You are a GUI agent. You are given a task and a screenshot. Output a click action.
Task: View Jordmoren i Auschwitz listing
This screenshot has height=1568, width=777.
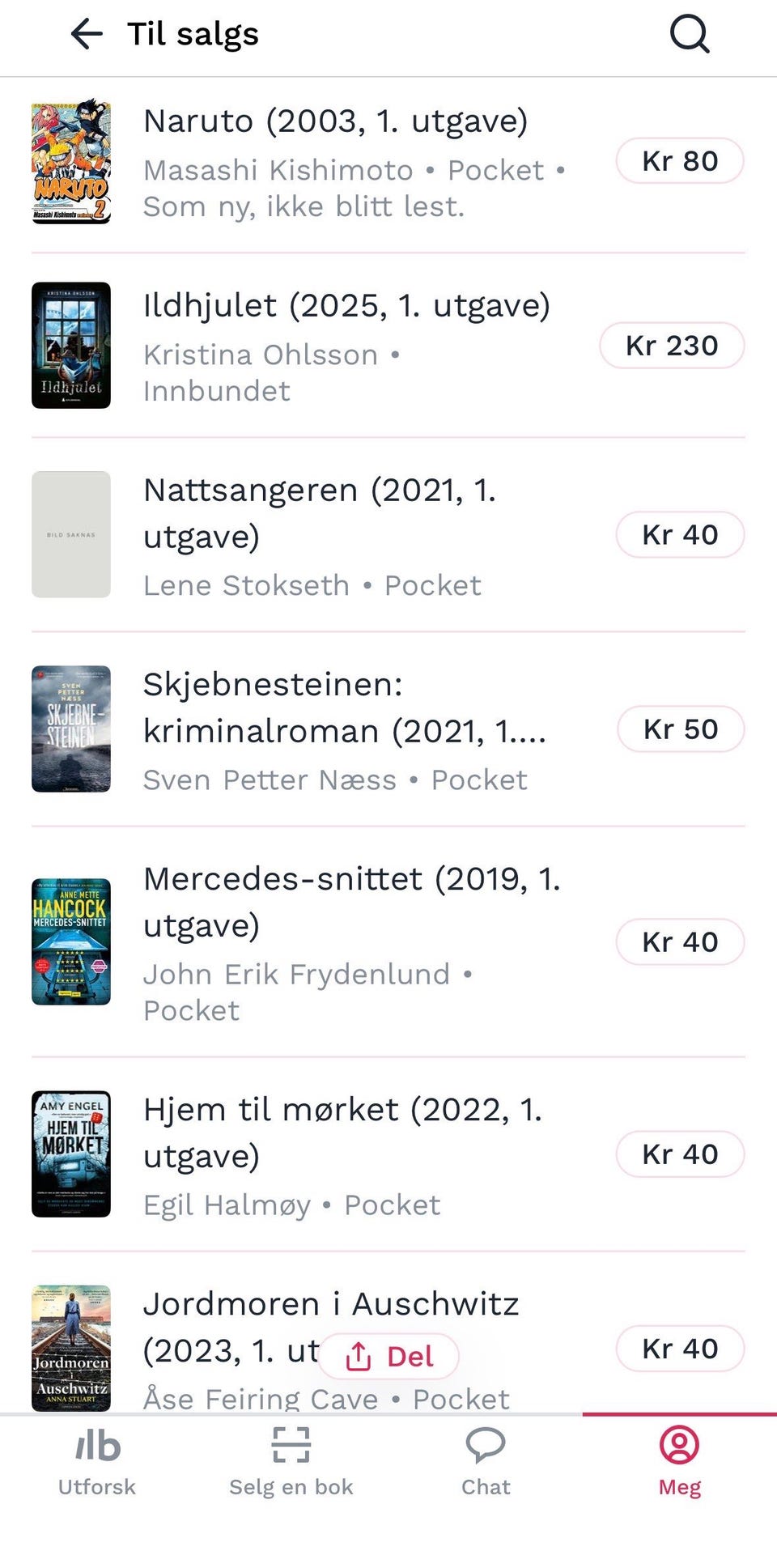(x=331, y=1304)
